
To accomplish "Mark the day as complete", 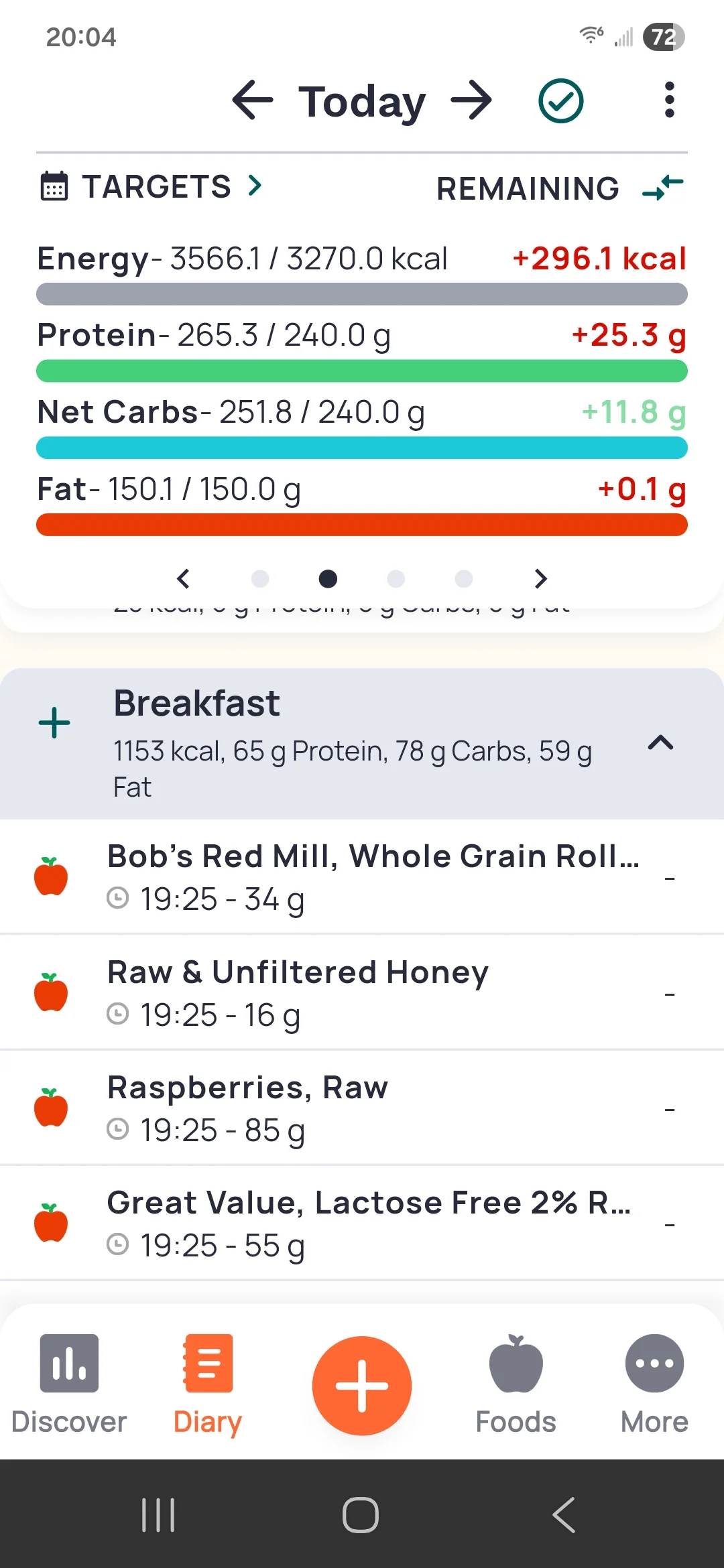I will 560,101.
